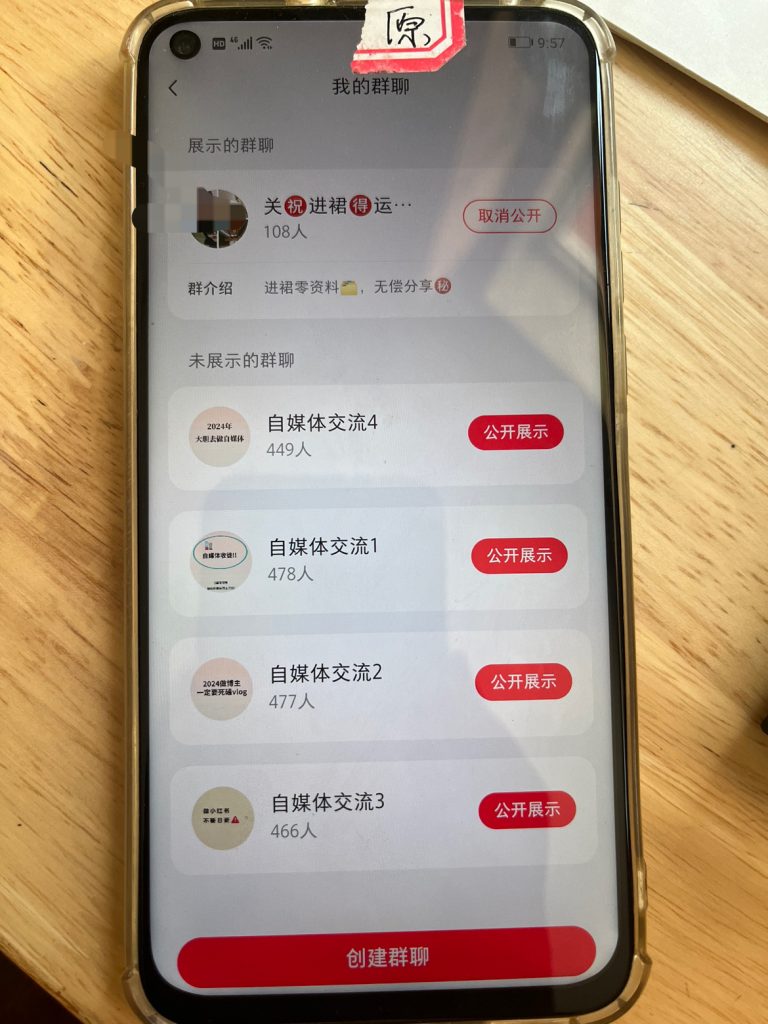Tap 取消公开 for the displayed group
Viewport: 768px width, 1024px height.
[509, 216]
